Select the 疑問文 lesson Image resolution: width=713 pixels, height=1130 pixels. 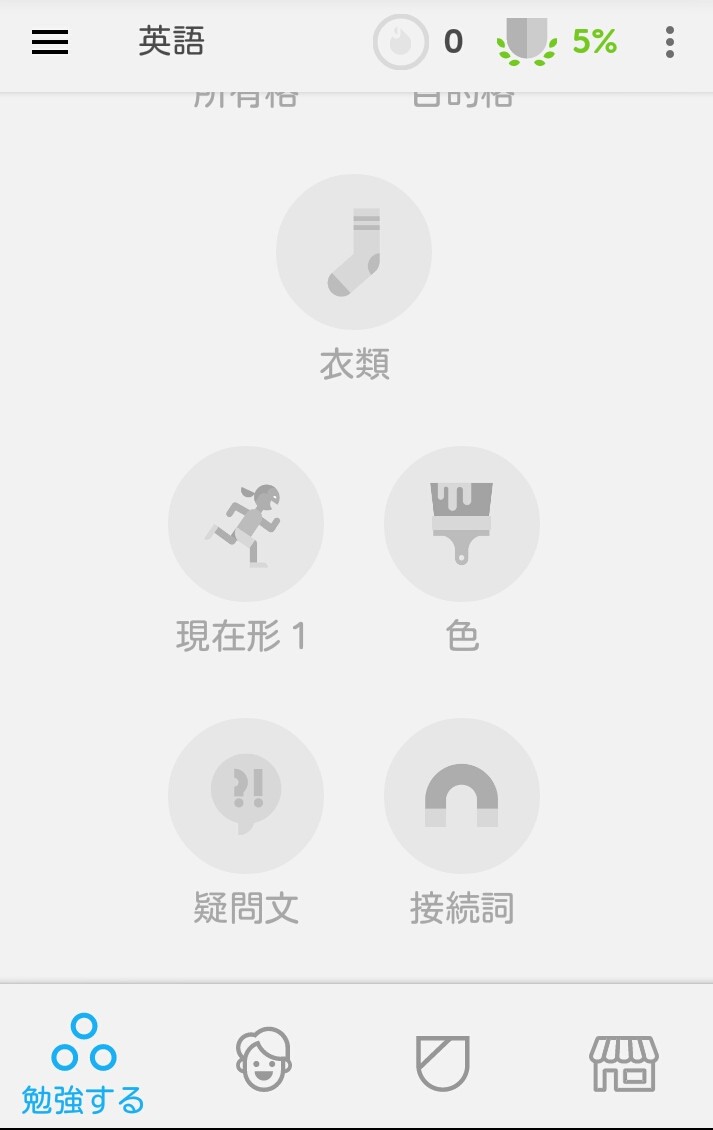tap(246, 796)
